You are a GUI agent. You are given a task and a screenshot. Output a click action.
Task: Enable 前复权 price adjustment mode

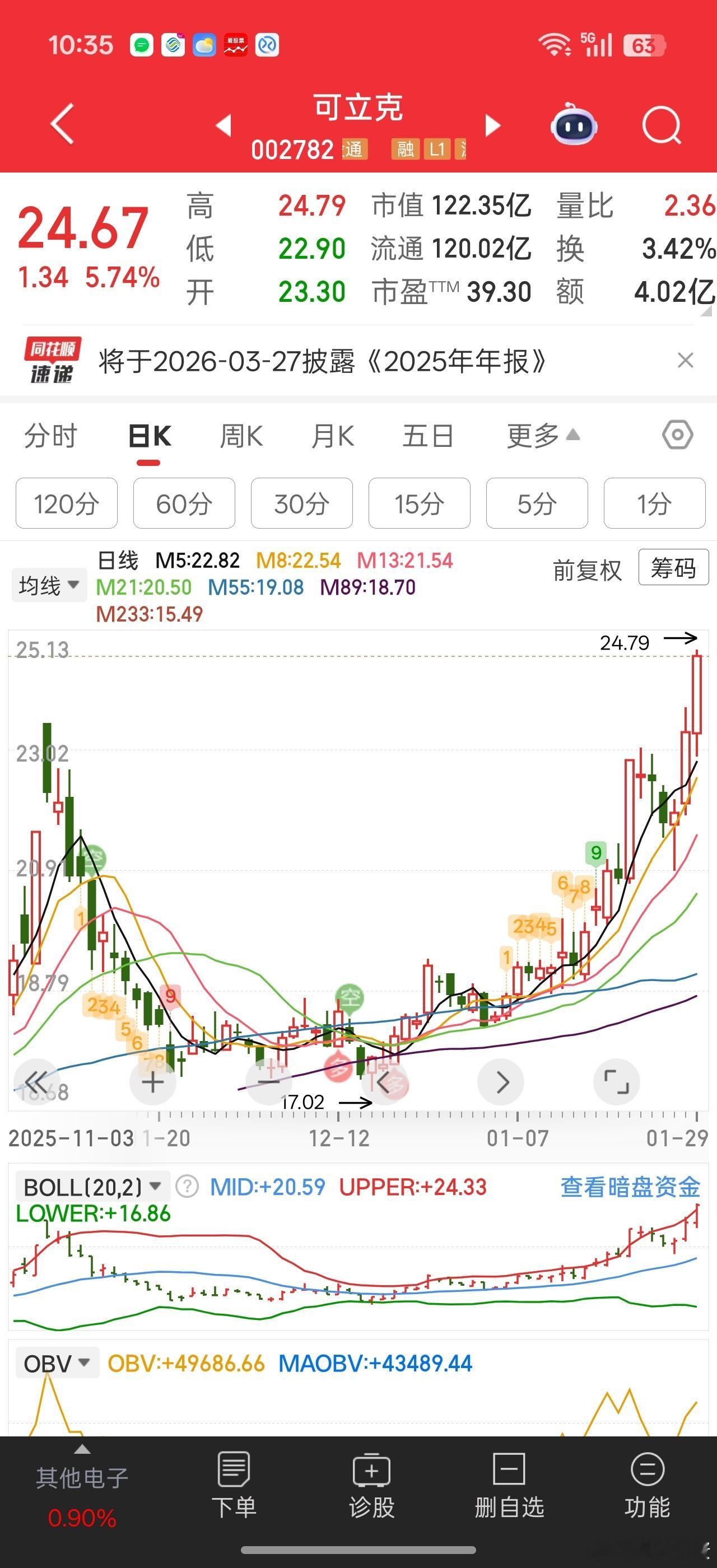(586, 571)
